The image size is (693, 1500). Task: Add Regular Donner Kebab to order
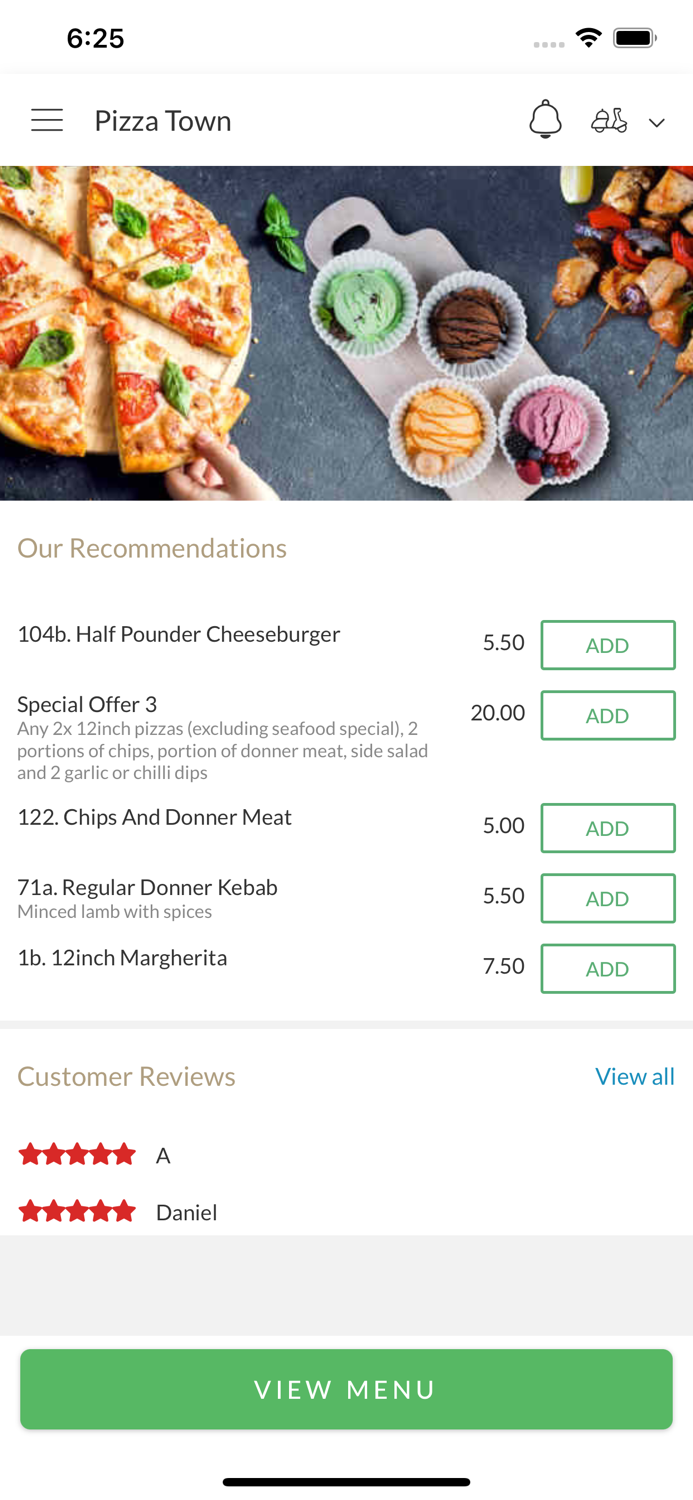pos(607,898)
